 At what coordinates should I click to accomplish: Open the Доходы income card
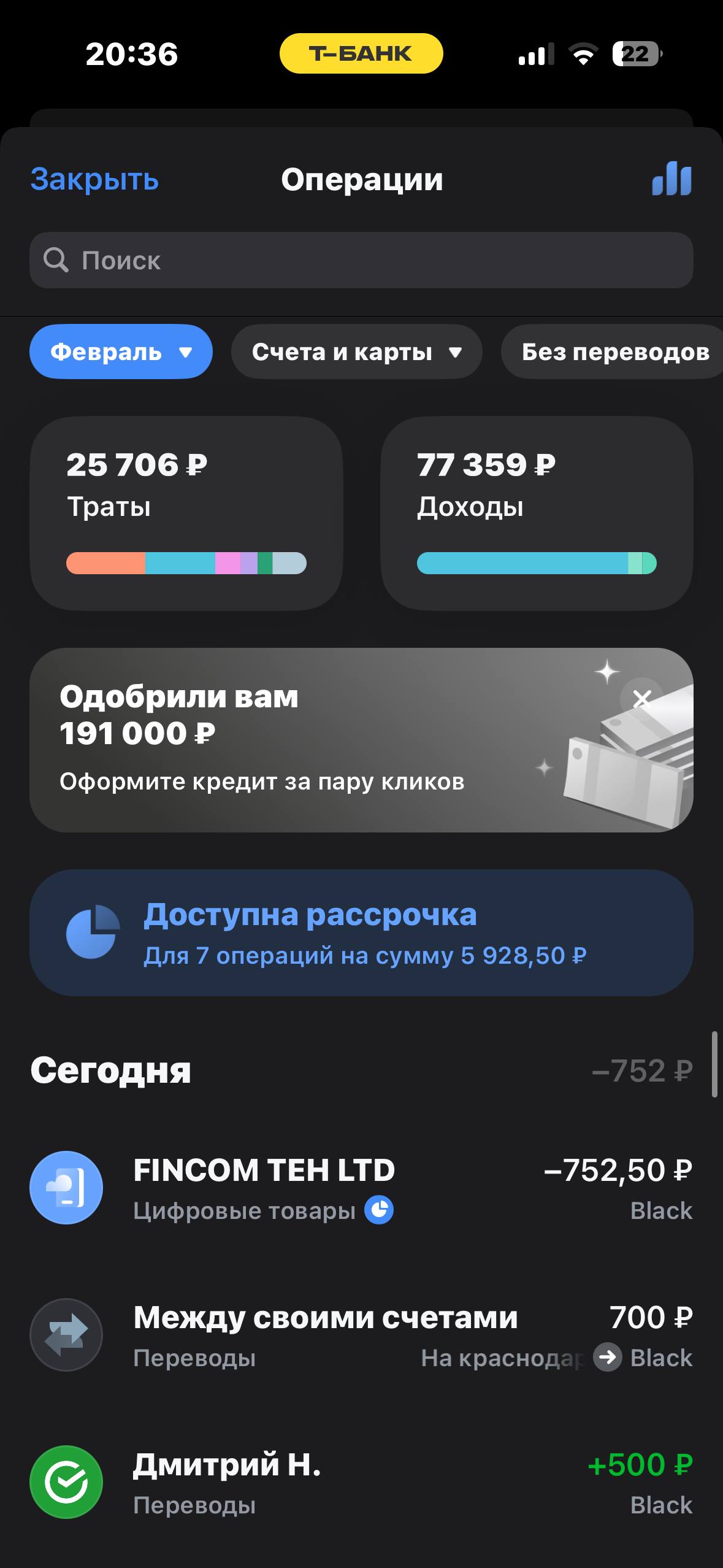pos(537,513)
